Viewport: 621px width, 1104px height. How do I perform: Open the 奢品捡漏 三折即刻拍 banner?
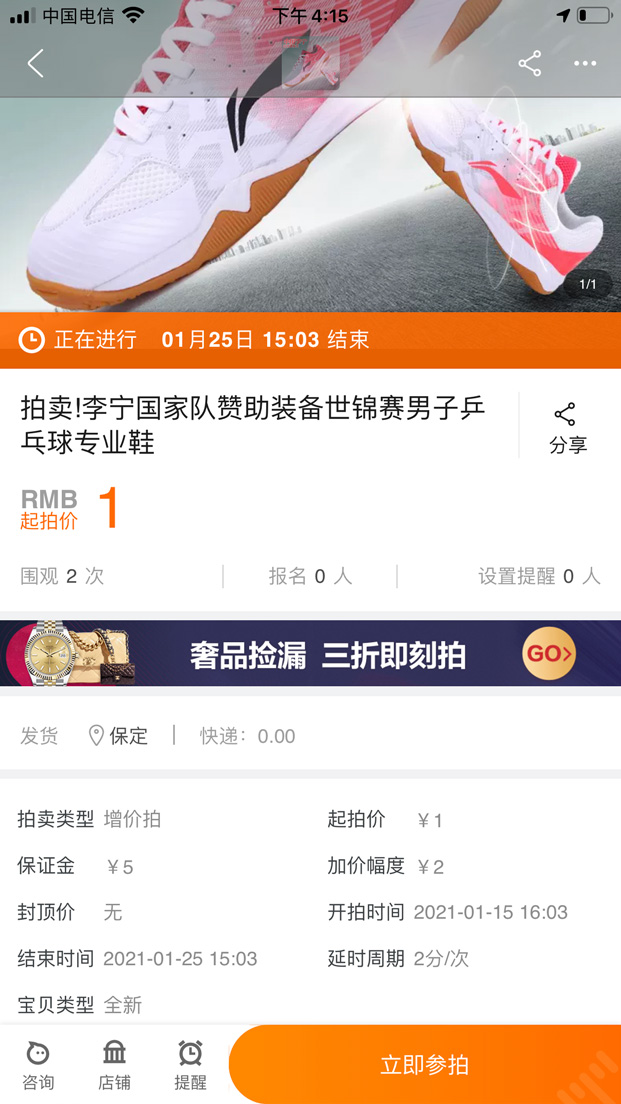[310, 654]
